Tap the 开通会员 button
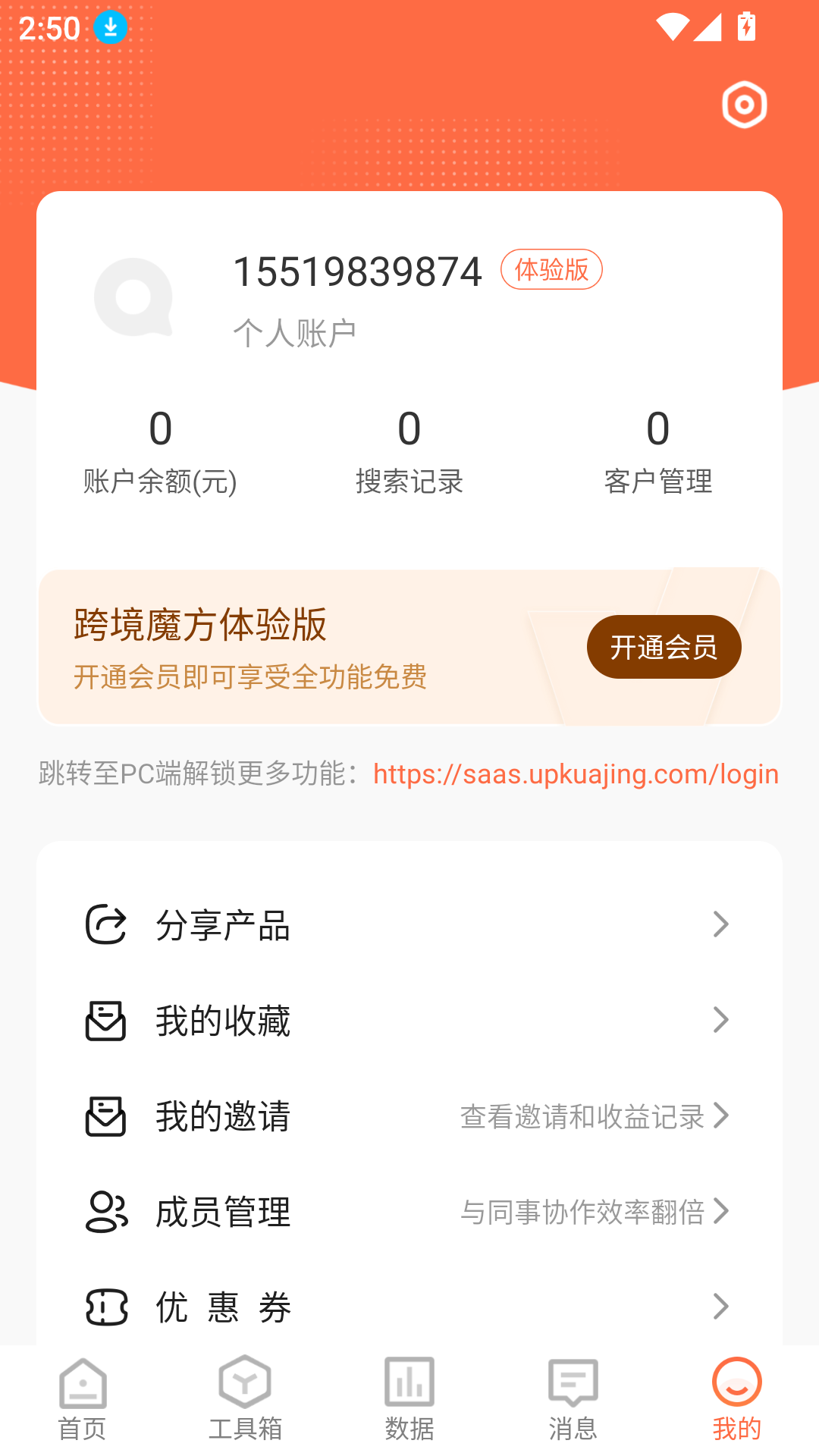The height and width of the screenshot is (1456, 819). click(664, 647)
